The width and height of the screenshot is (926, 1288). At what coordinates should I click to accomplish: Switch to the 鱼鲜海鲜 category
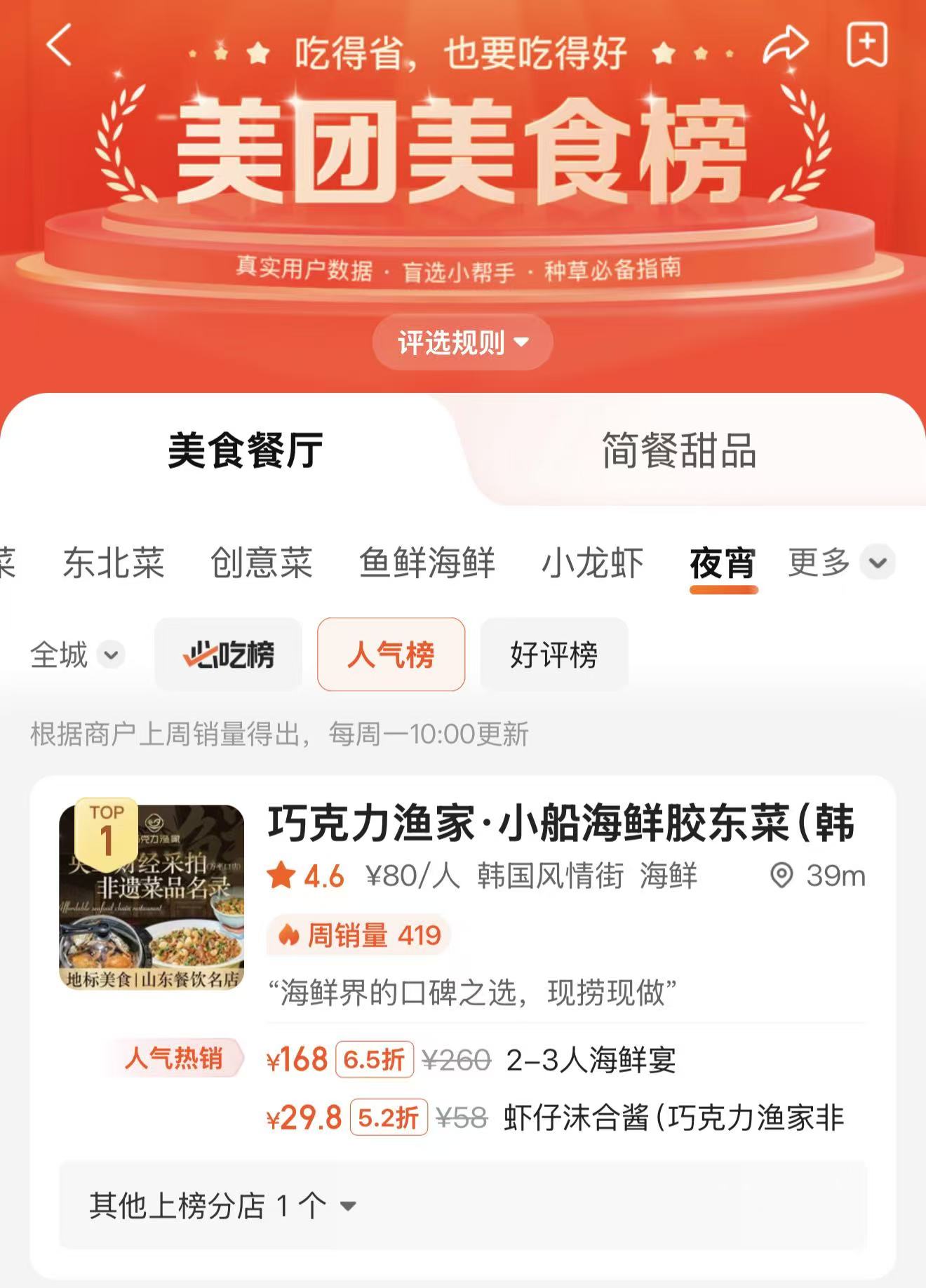427,563
